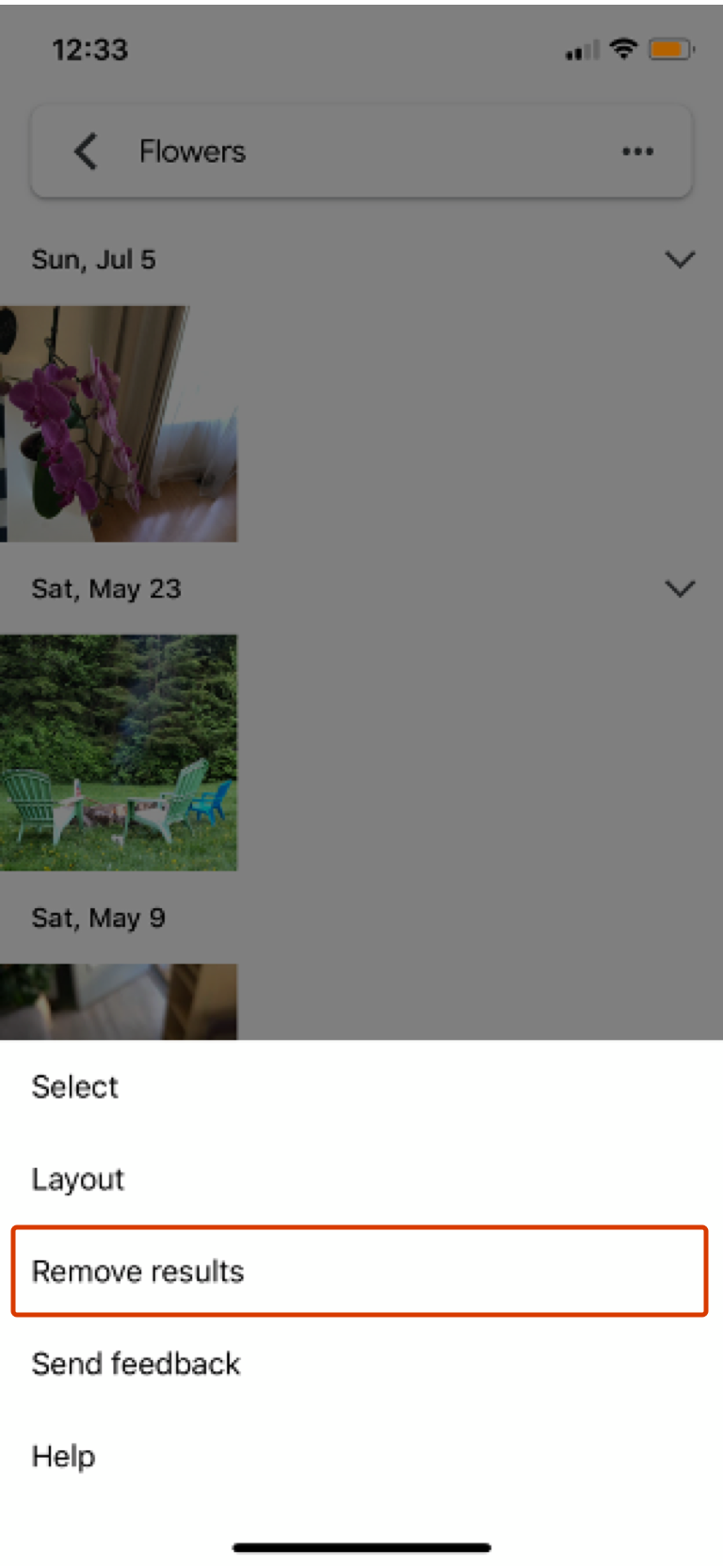Image resolution: width=723 pixels, height=1568 pixels.
Task: Tap the Sun, Jul 5 date header
Action: click(94, 260)
